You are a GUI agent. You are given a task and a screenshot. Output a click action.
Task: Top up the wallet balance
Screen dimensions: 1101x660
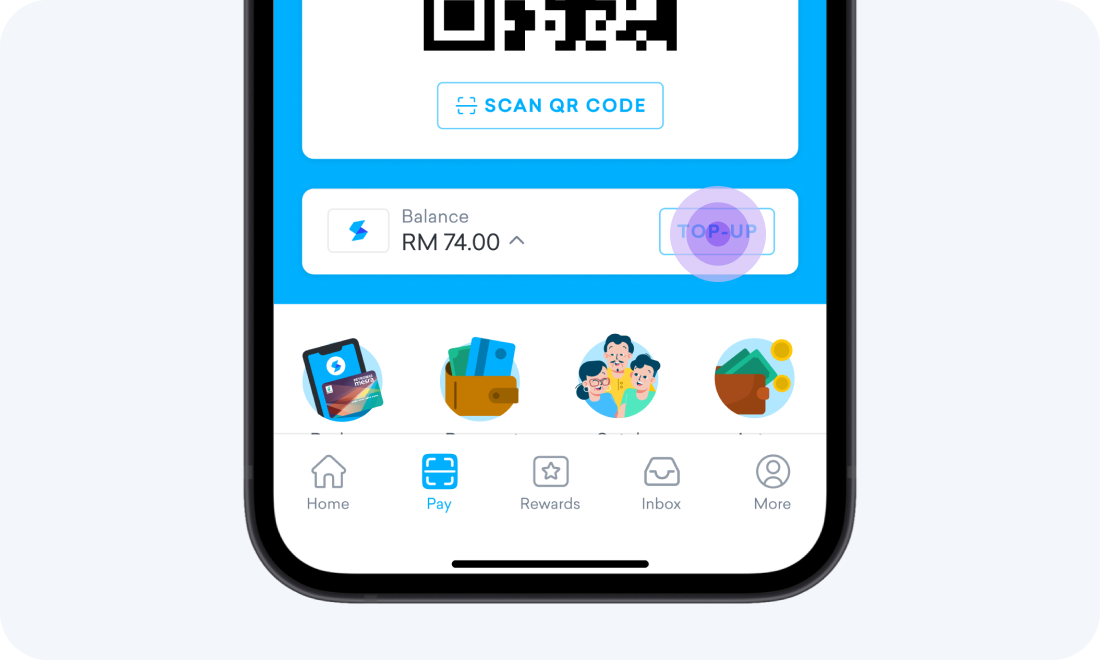[x=716, y=232]
